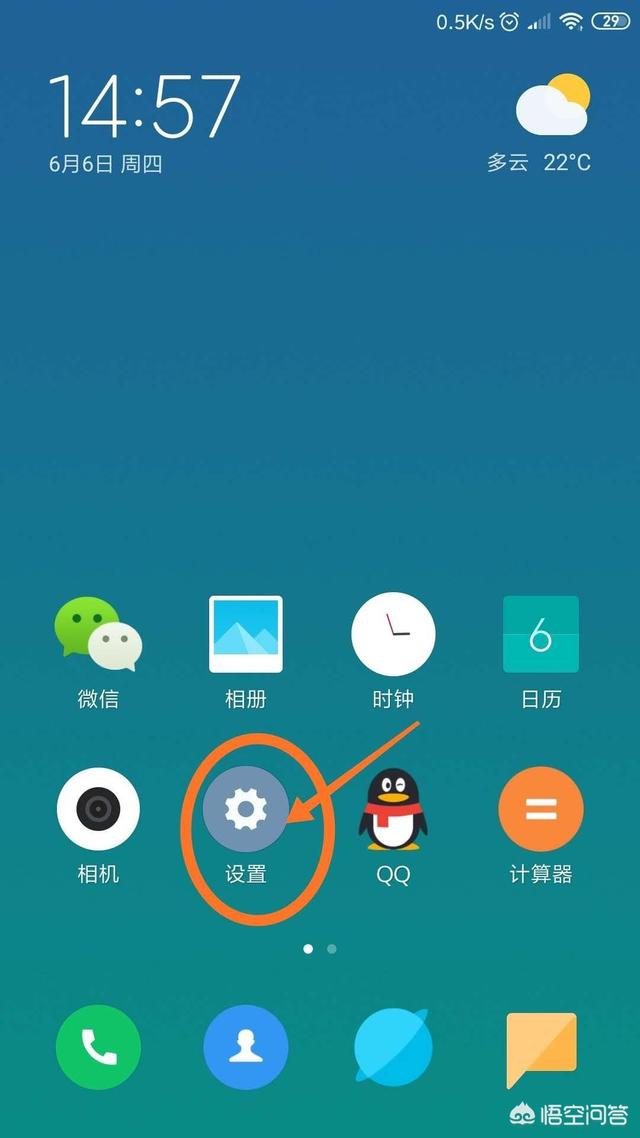Open the Gallery (相册) app
Image resolution: width=640 pixels, height=1138 pixels.
245,635
